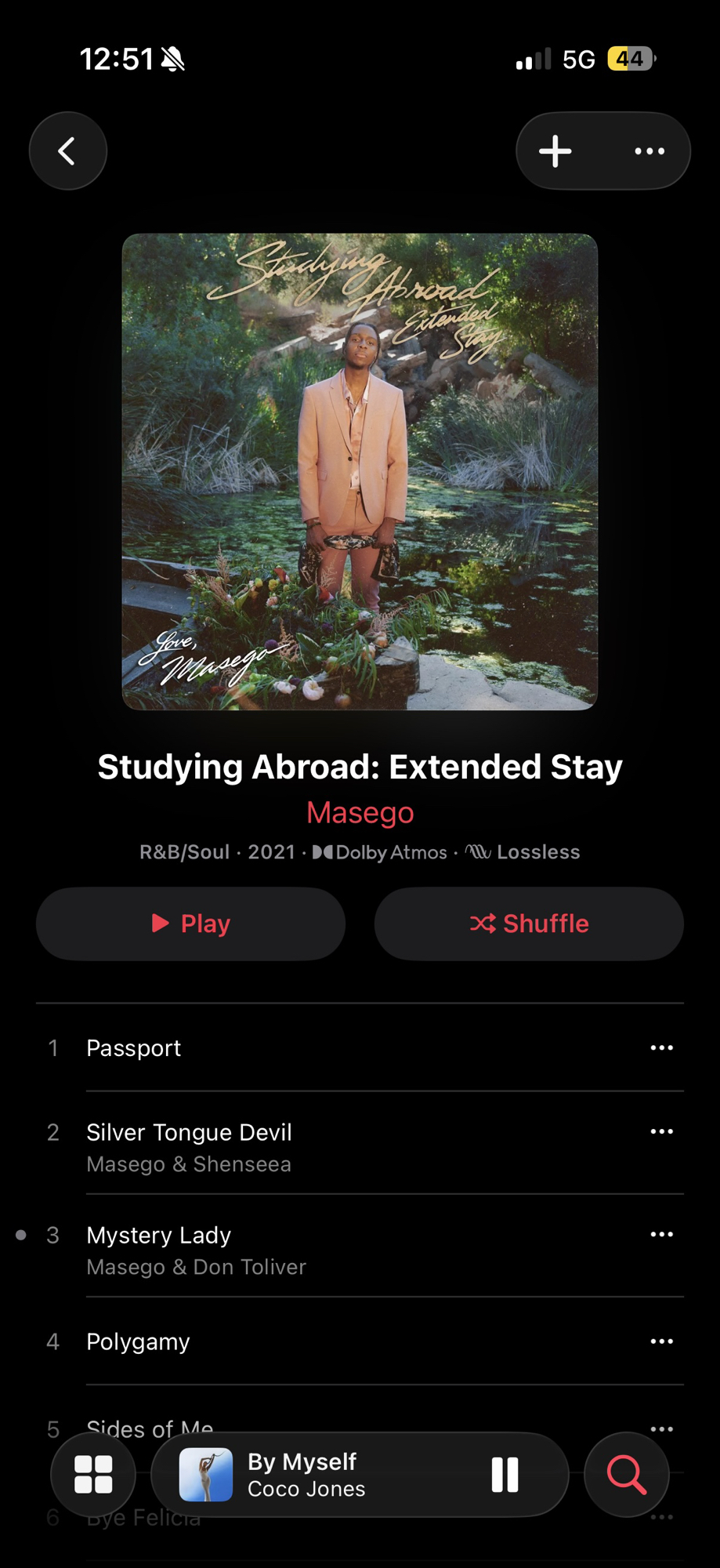Screen dimensions: 720x1568
Task: Add this album to your library
Action: (x=555, y=151)
